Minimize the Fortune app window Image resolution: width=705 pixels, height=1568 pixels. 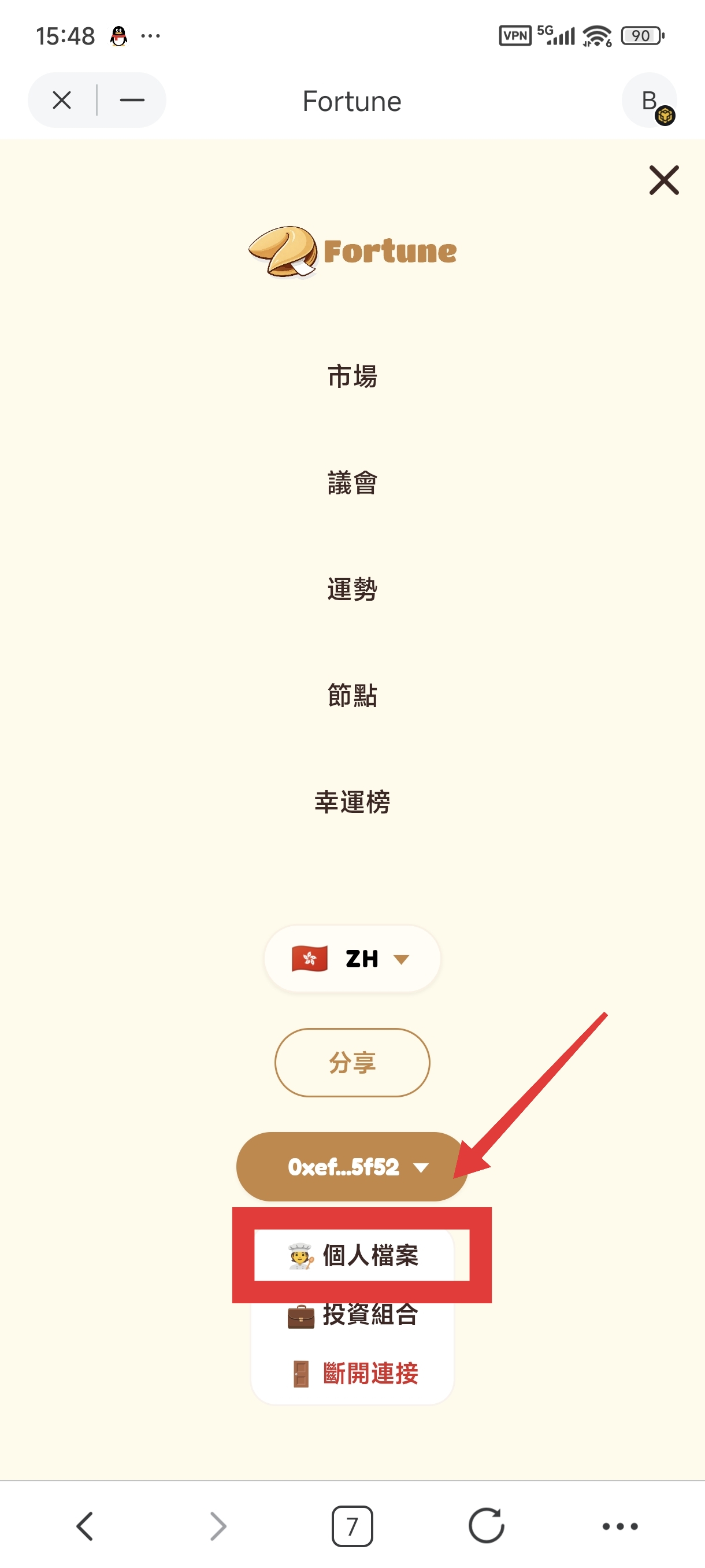(x=132, y=100)
